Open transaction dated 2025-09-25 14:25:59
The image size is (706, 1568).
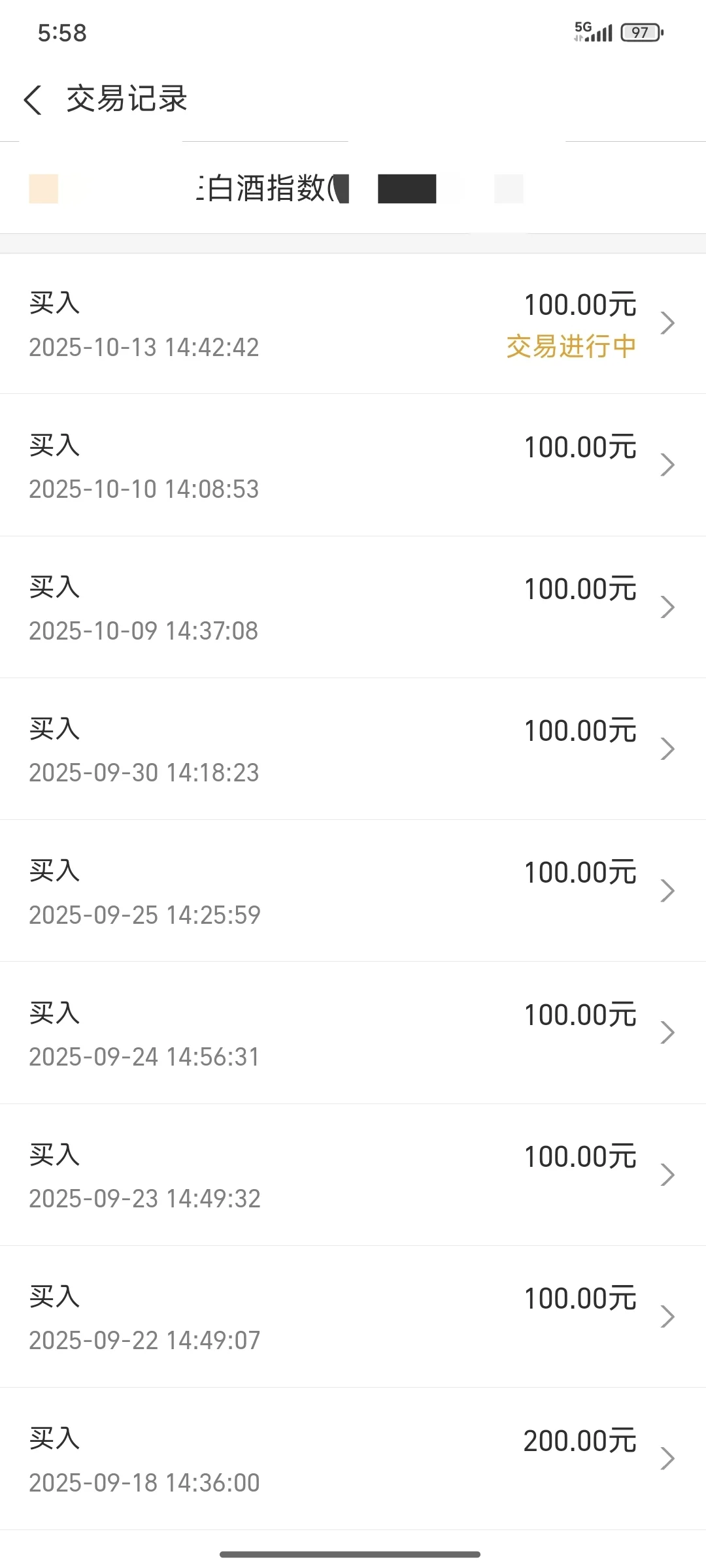353,891
